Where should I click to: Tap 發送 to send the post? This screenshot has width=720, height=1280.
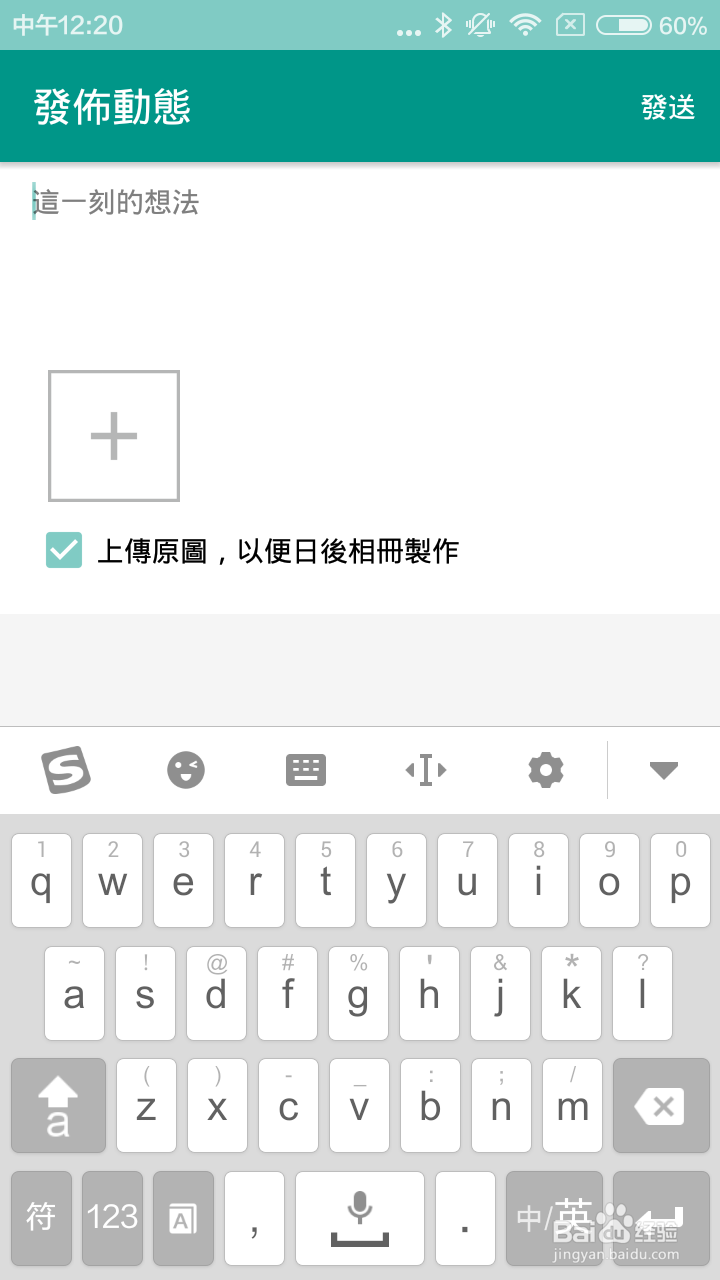668,107
